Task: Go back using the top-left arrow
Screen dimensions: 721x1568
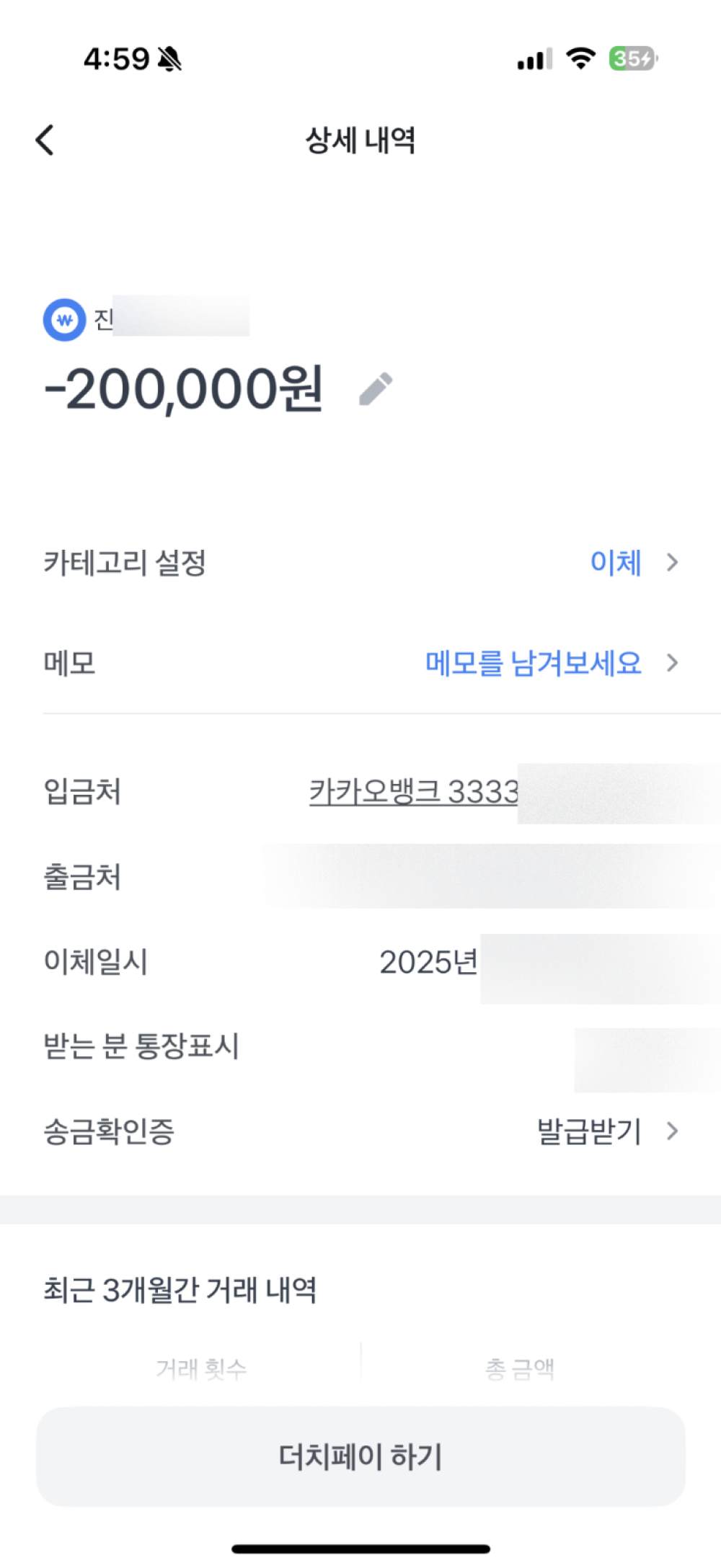Action: (x=45, y=140)
